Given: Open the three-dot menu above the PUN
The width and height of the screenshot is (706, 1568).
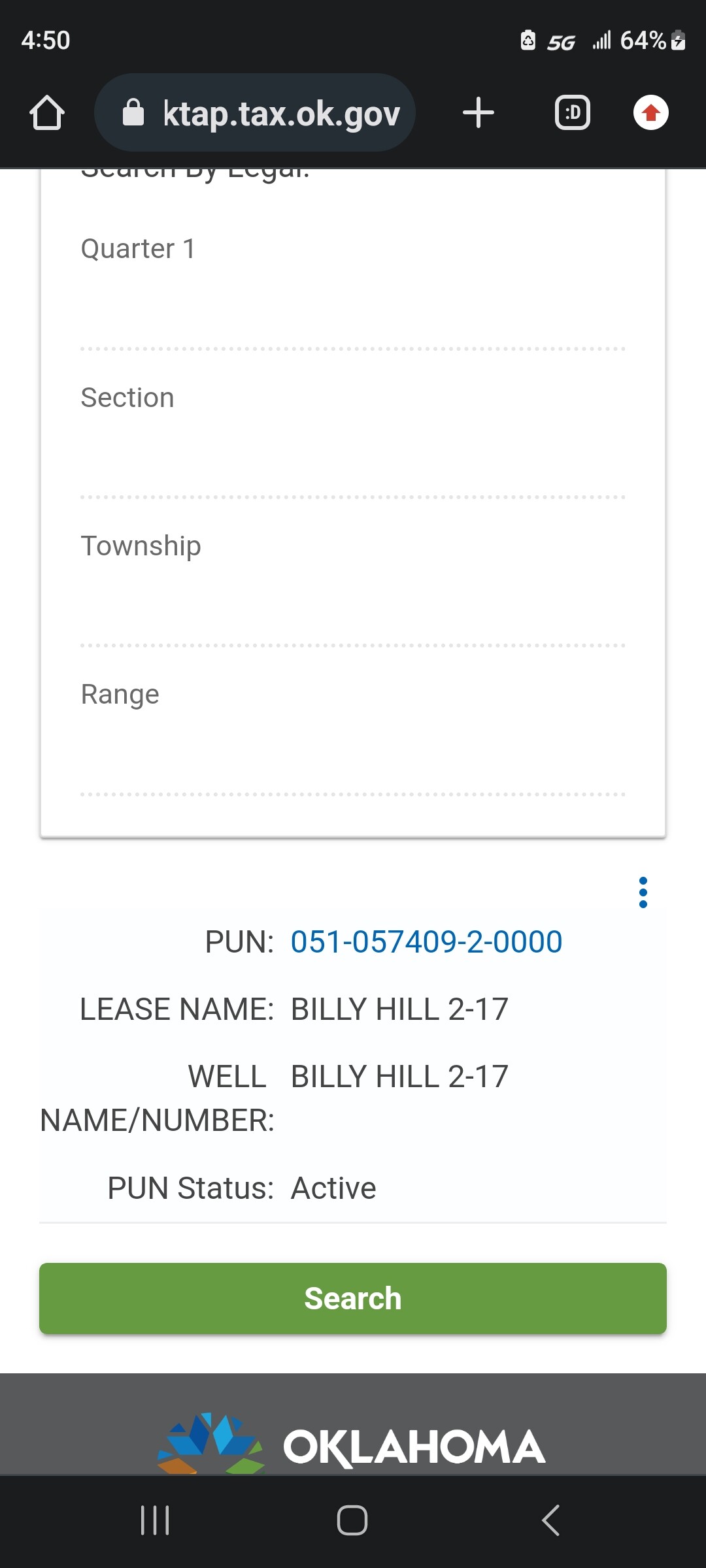Looking at the screenshot, I should click(643, 892).
